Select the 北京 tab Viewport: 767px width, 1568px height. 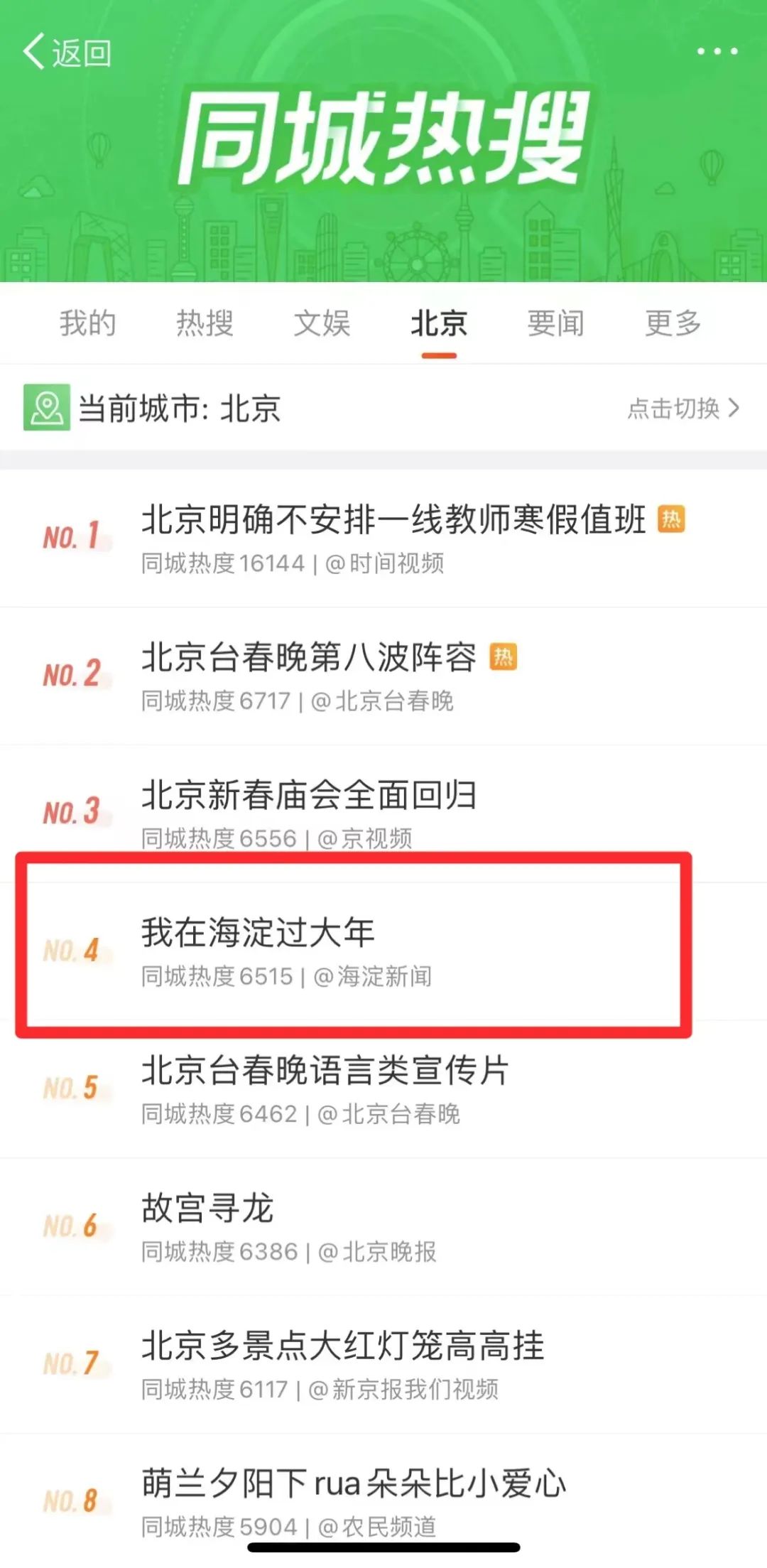coord(439,323)
